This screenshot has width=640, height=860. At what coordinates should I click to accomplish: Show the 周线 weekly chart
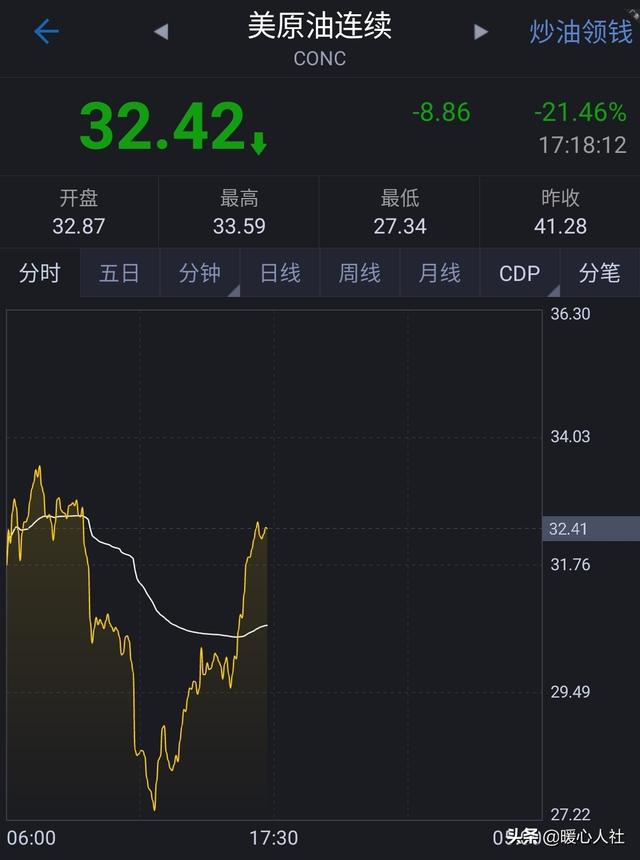point(360,273)
